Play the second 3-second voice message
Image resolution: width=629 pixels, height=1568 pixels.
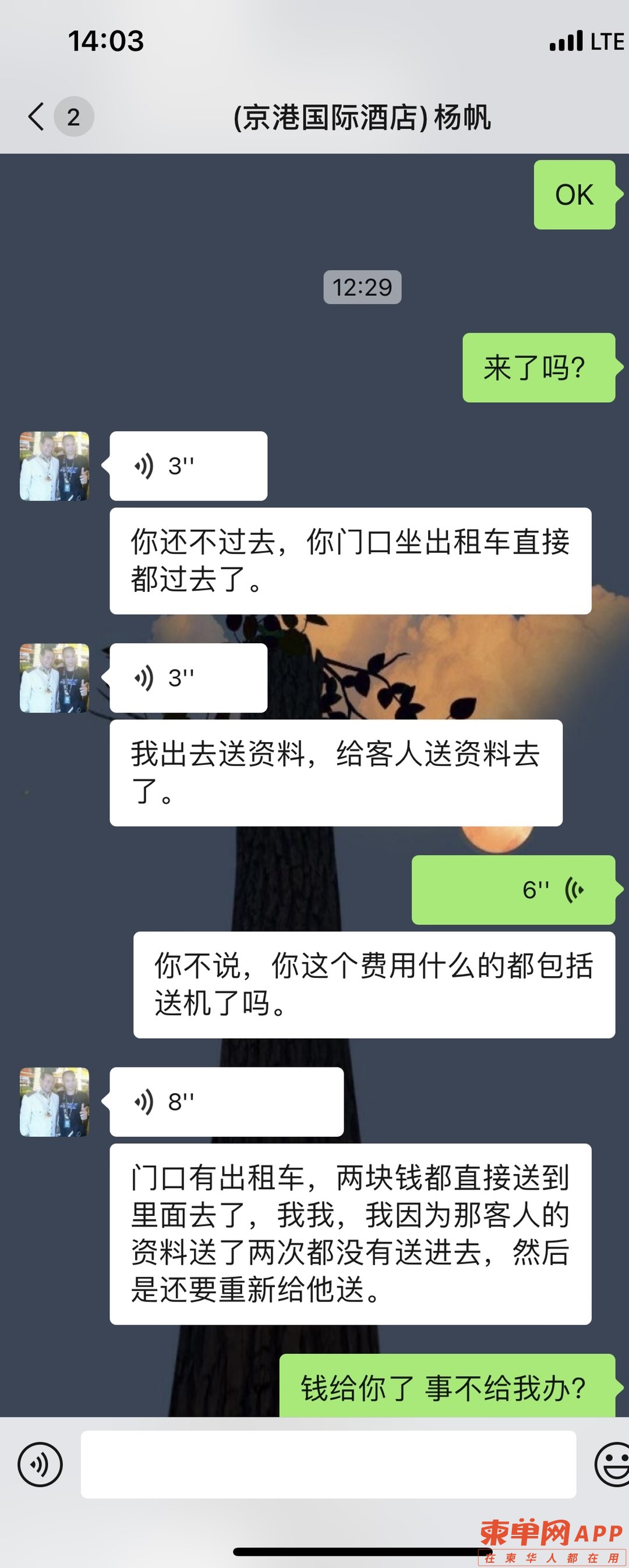pyautogui.click(x=188, y=678)
